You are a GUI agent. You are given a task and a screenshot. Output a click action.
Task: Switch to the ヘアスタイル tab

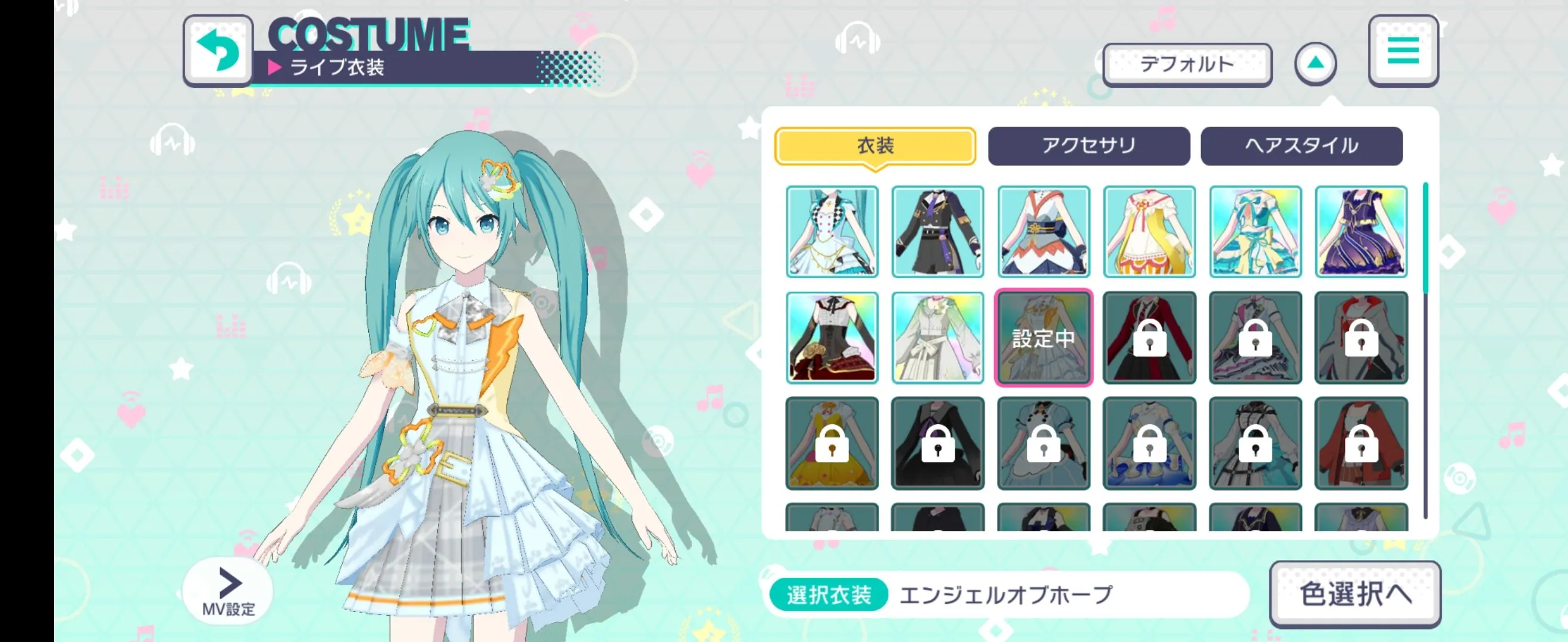click(1302, 146)
